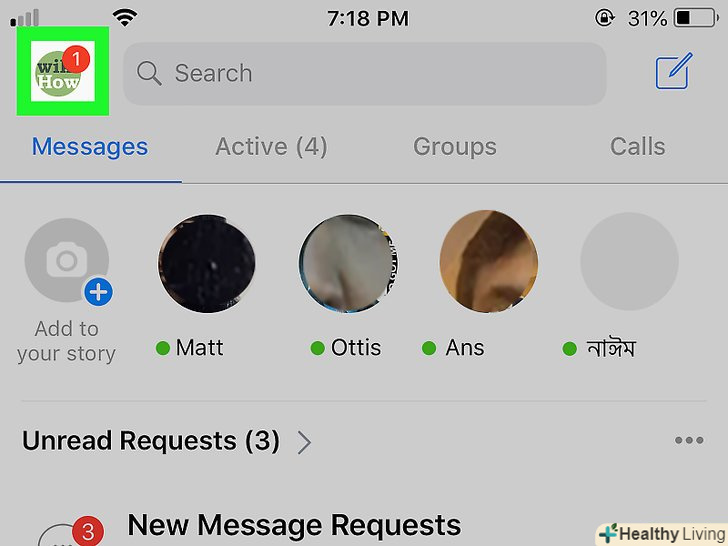Open New Message Requests
The height and width of the screenshot is (546, 728).
pyautogui.click(x=294, y=525)
